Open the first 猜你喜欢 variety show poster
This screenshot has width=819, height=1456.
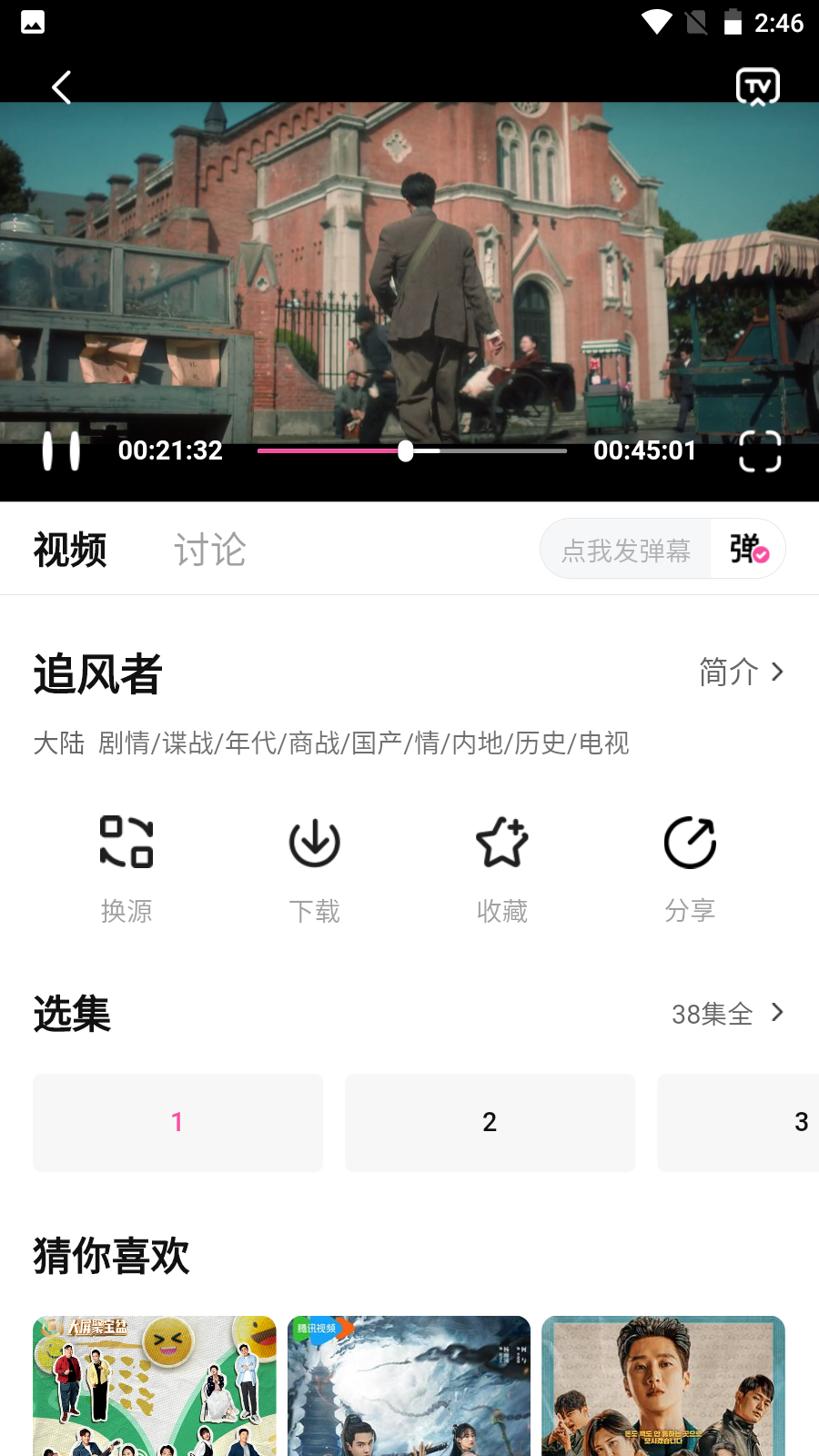click(155, 1386)
